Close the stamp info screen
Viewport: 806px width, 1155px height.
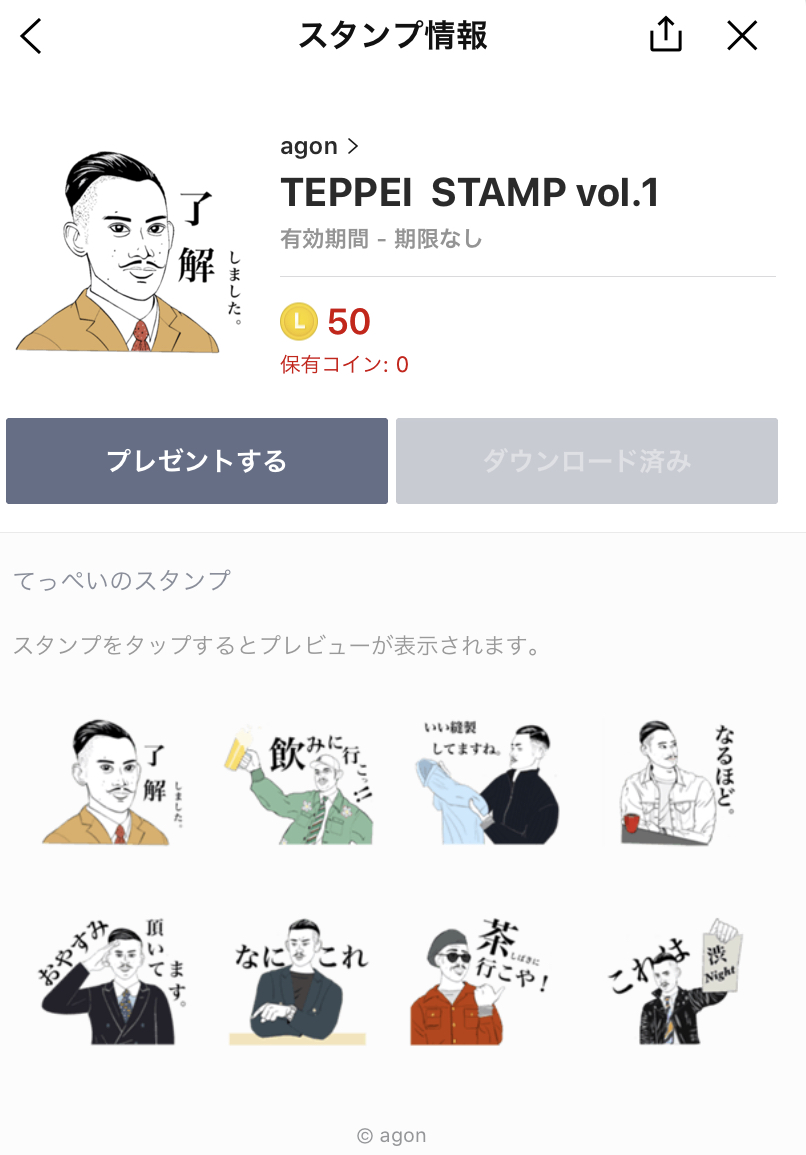click(x=742, y=37)
